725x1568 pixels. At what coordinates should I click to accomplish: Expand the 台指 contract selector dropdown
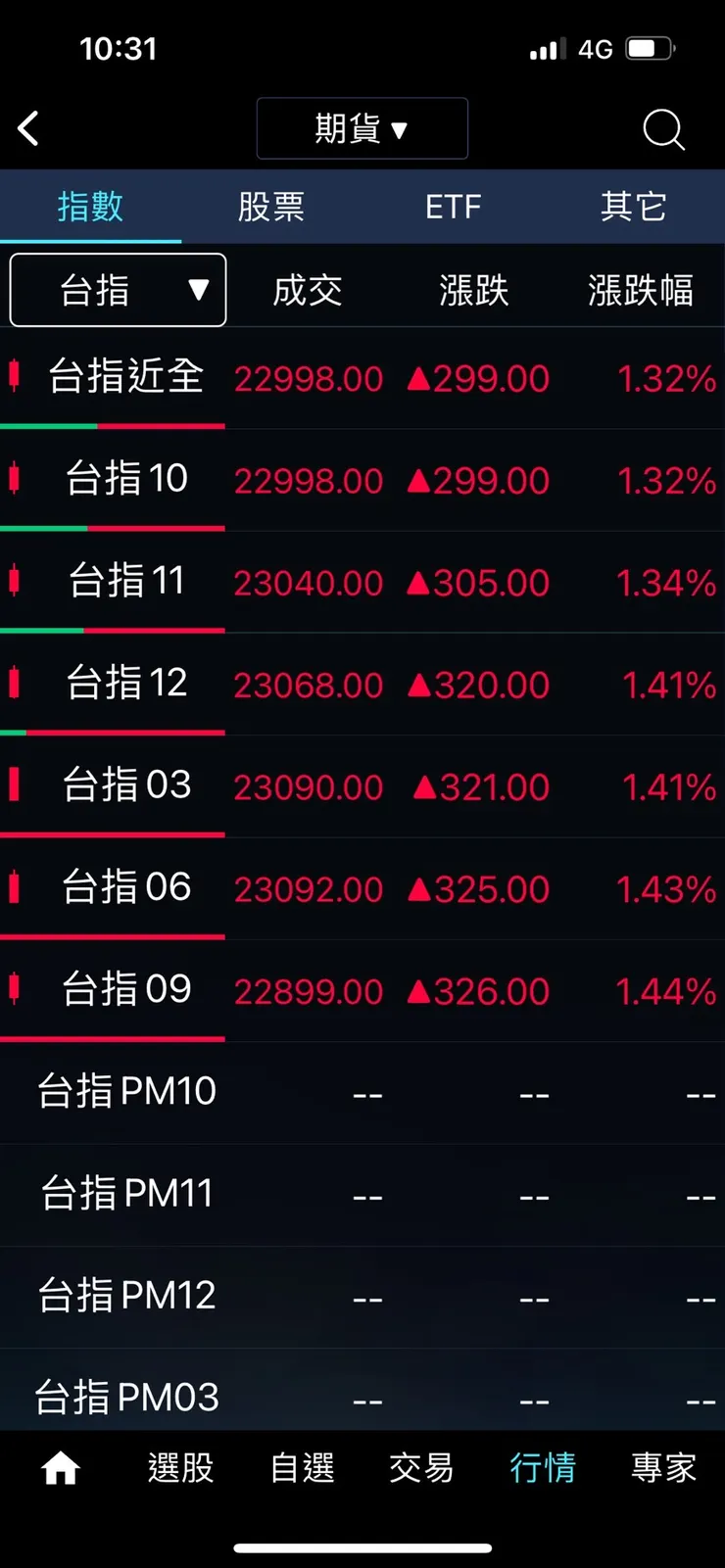pyautogui.click(x=117, y=290)
